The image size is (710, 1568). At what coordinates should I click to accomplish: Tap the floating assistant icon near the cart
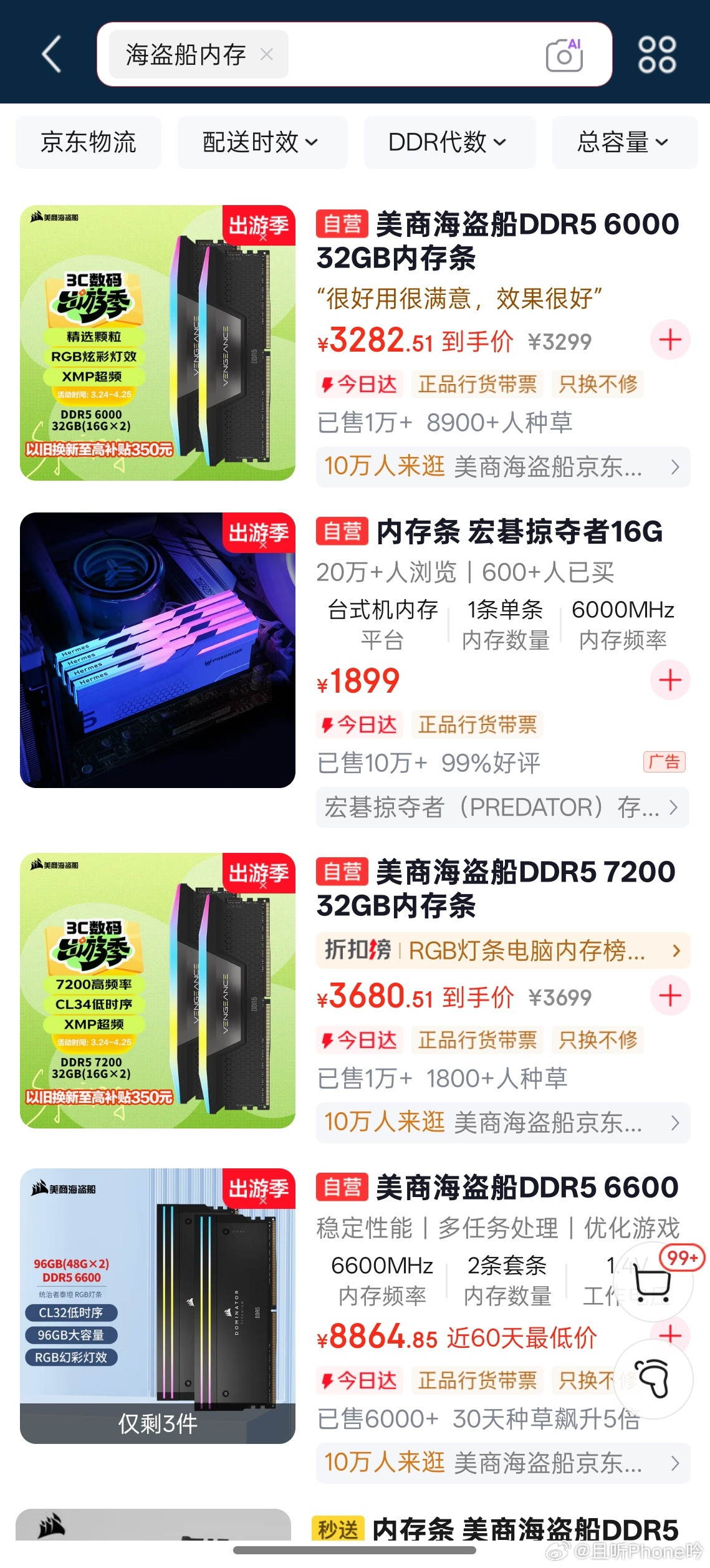click(x=652, y=1380)
